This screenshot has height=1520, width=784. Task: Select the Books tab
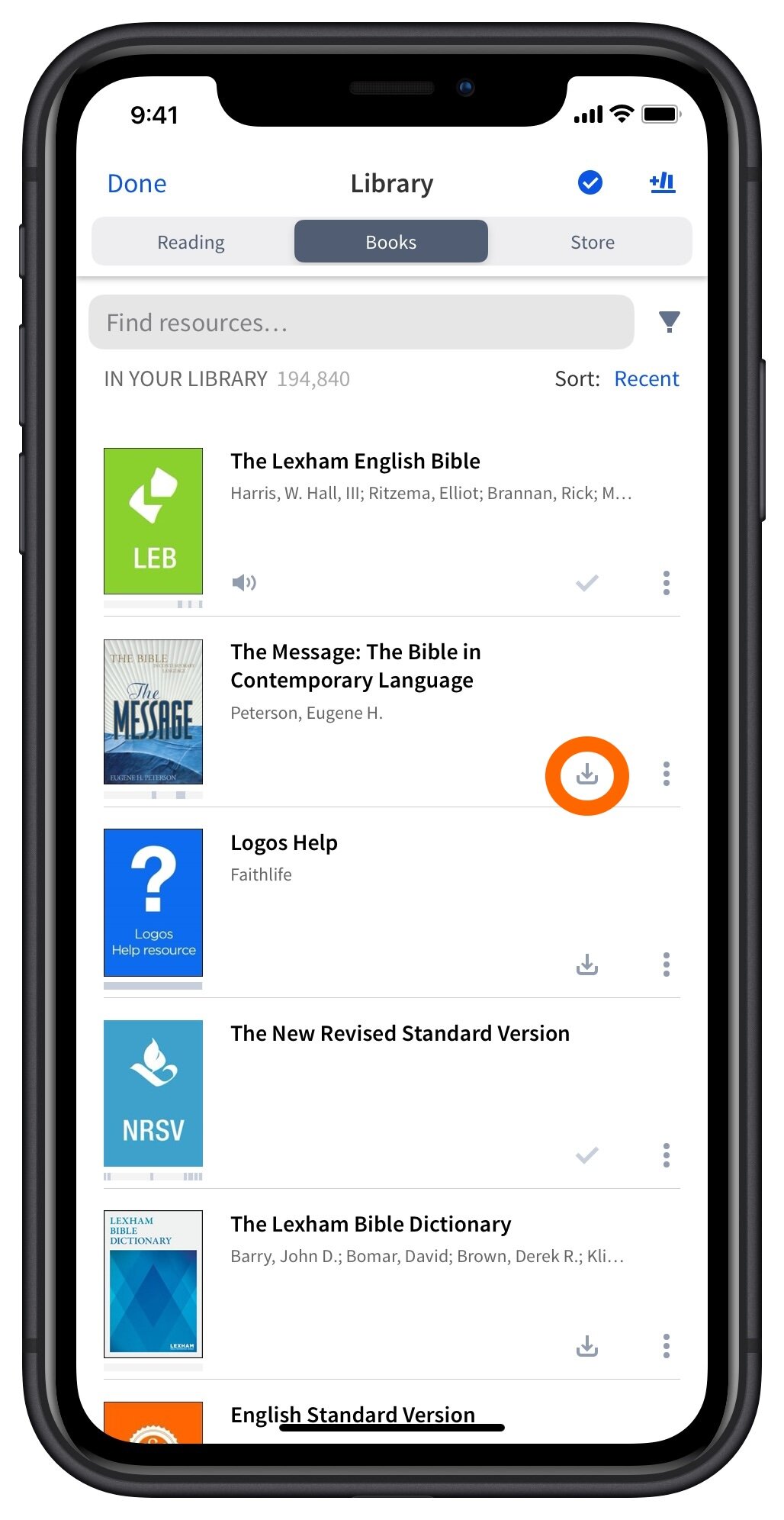click(x=390, y=242)
